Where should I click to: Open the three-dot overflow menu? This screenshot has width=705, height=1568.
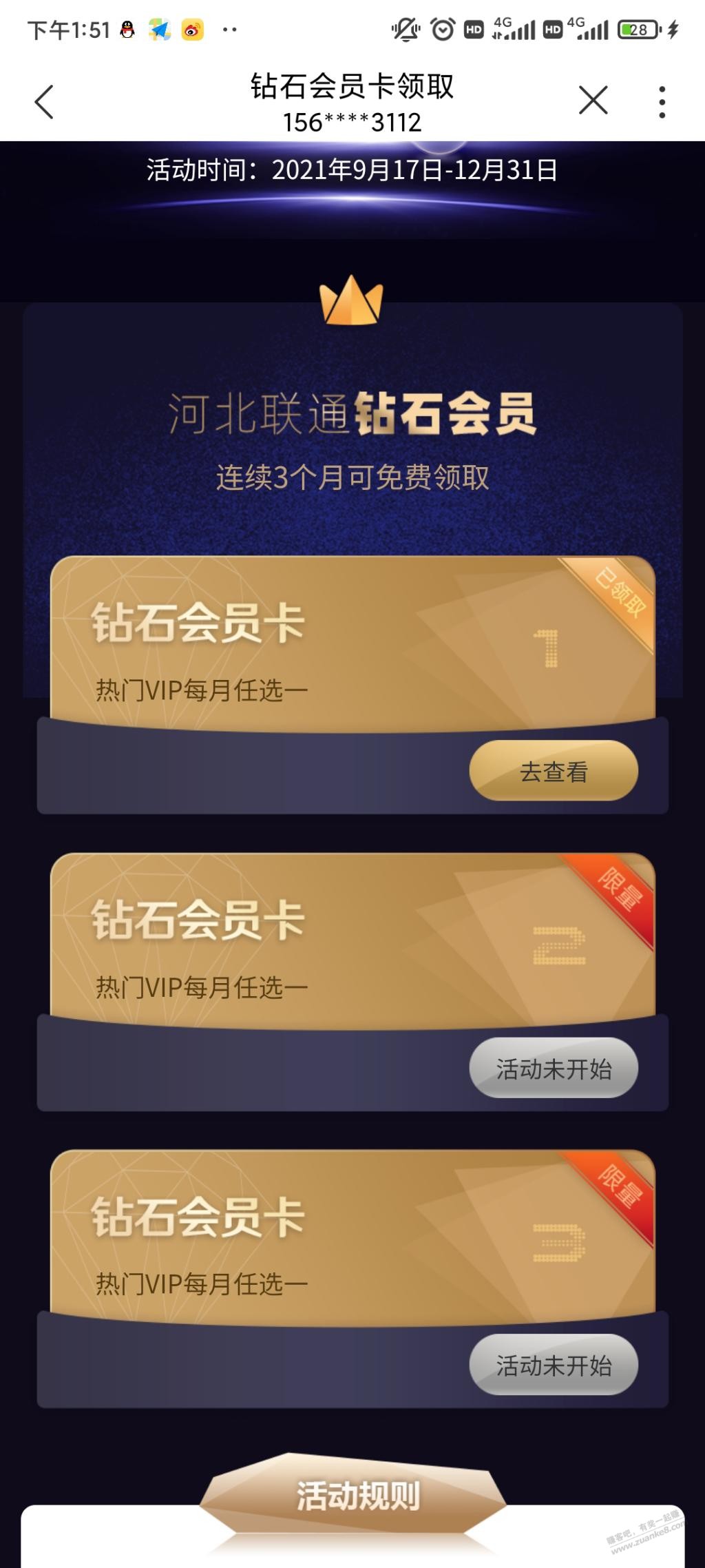tap(662, 102)
